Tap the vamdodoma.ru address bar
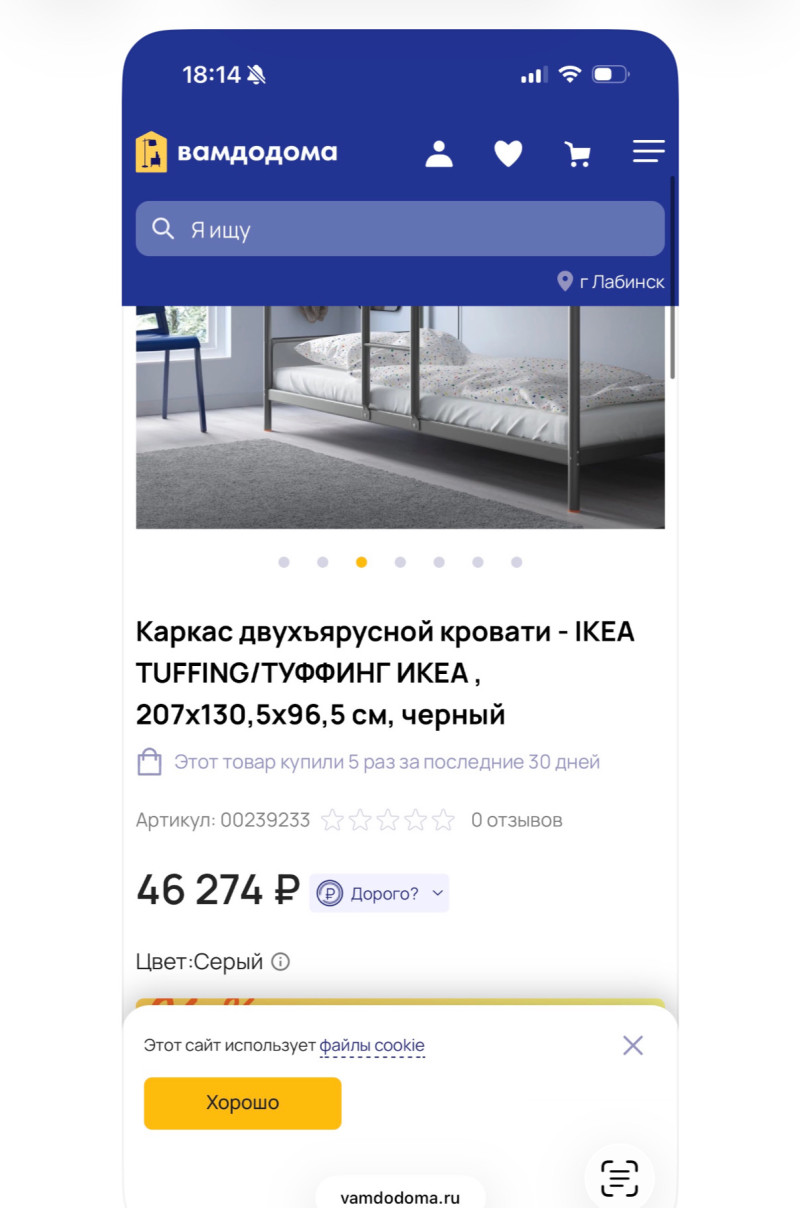This screenshot has height=1208, width=800. [x=400, y=1196]
